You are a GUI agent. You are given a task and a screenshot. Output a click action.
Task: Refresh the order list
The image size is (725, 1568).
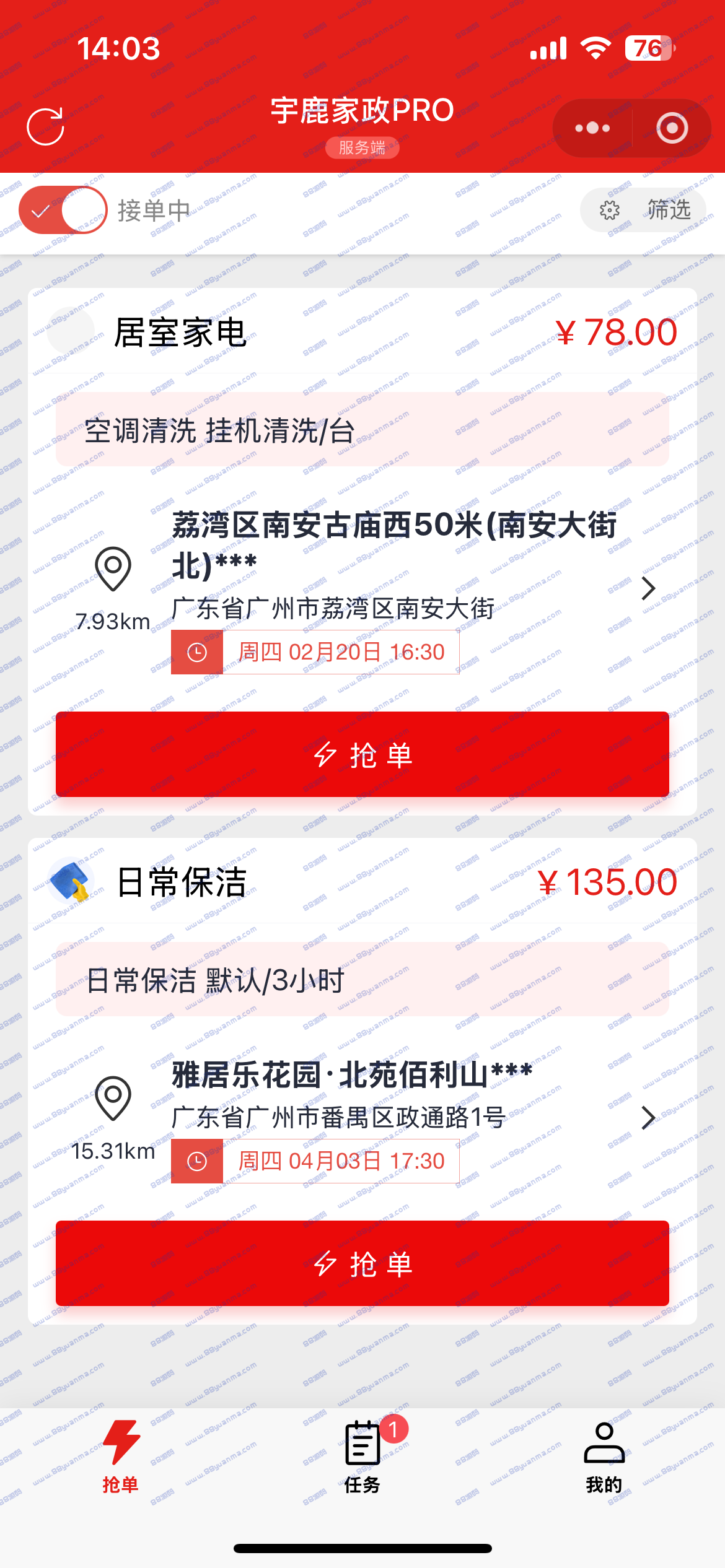click(45, 127)
